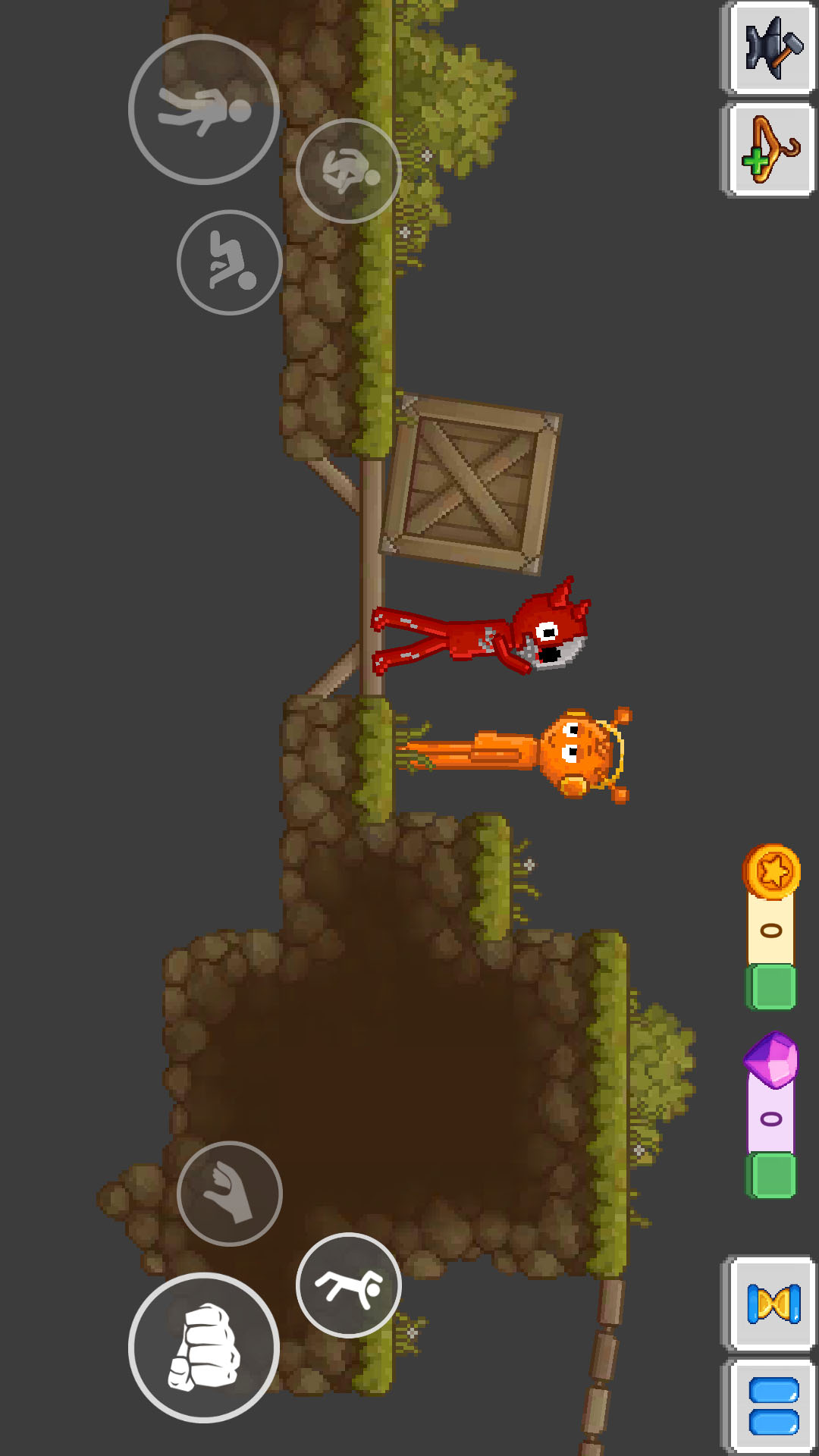The width and height of the screenshot is (819, 1456).
Task: Tap the green plus to add gems
Action: [771, 1175]
